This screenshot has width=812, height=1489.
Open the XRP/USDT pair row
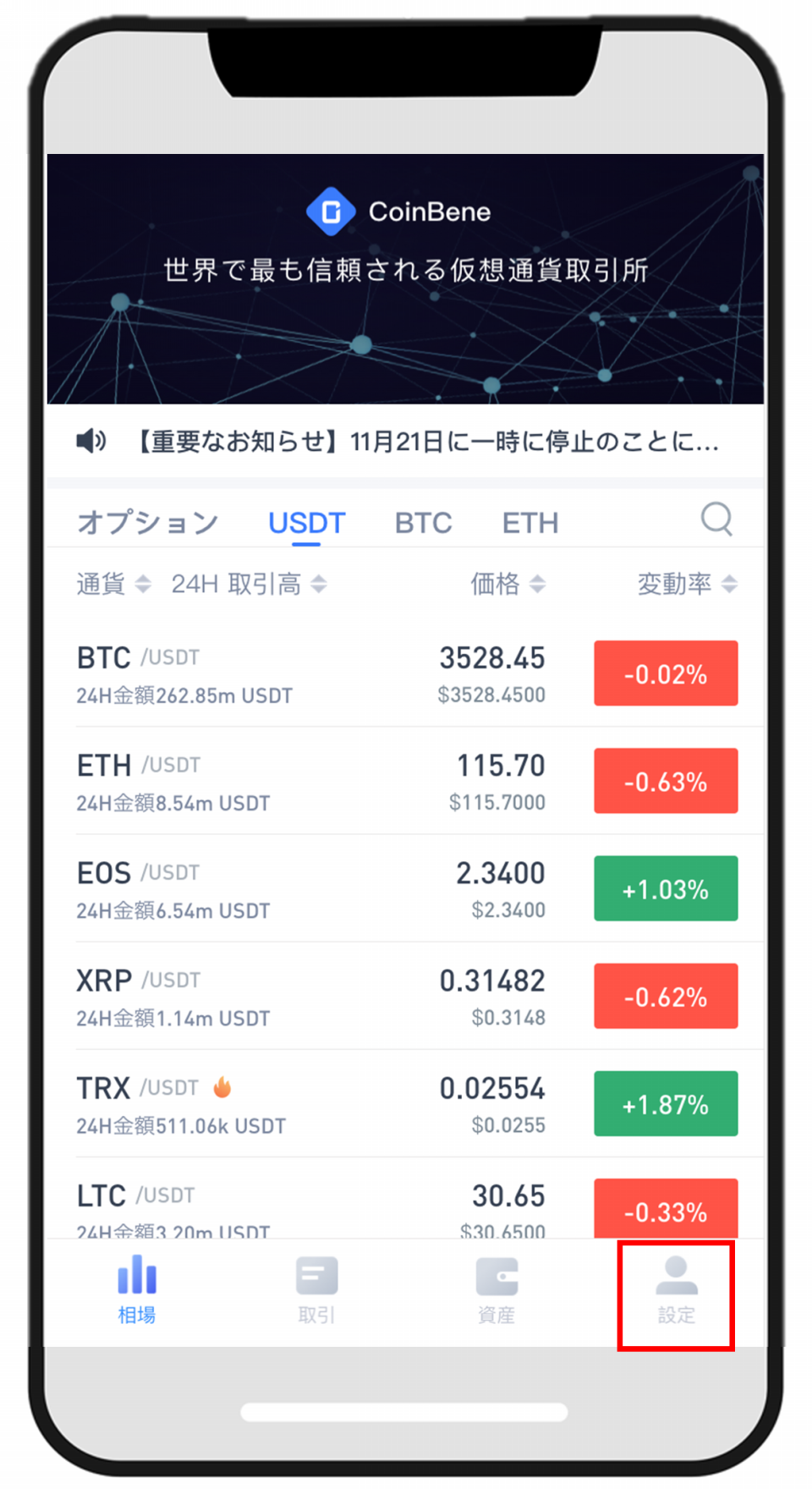point(406,996)
